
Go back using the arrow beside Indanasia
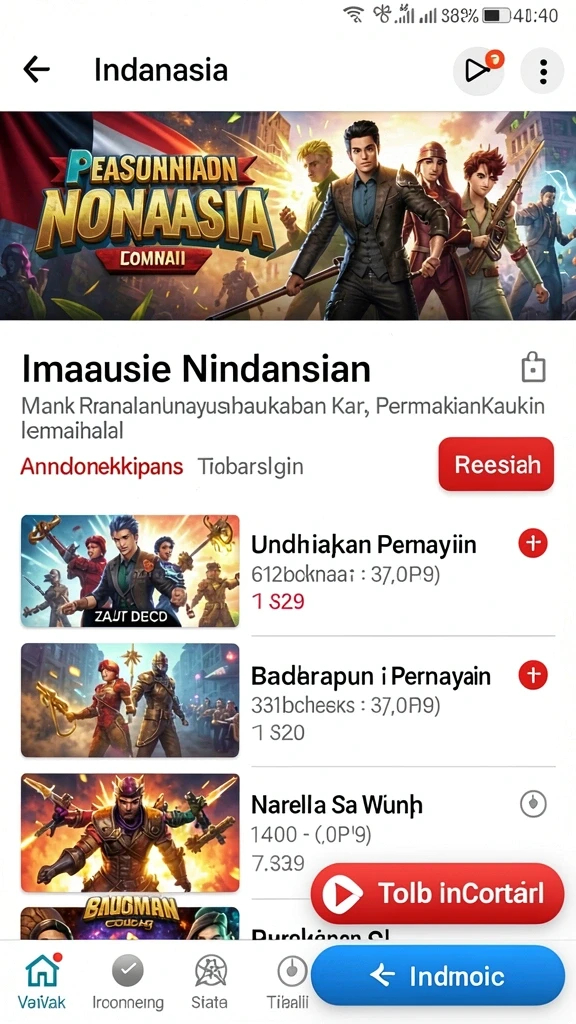click(x=37, y=69)
